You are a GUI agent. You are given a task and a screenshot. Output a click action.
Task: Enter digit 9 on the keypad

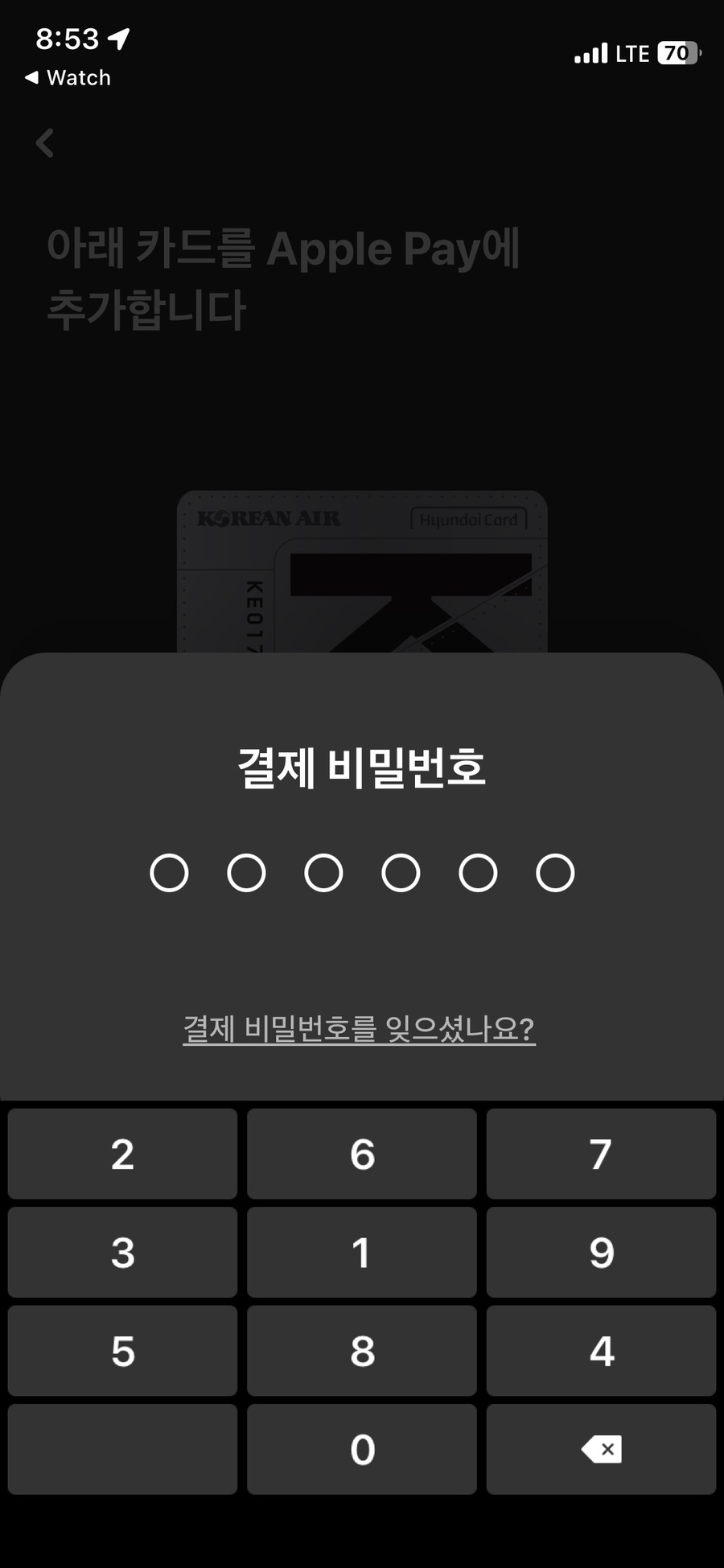(x=601, y=1252)
